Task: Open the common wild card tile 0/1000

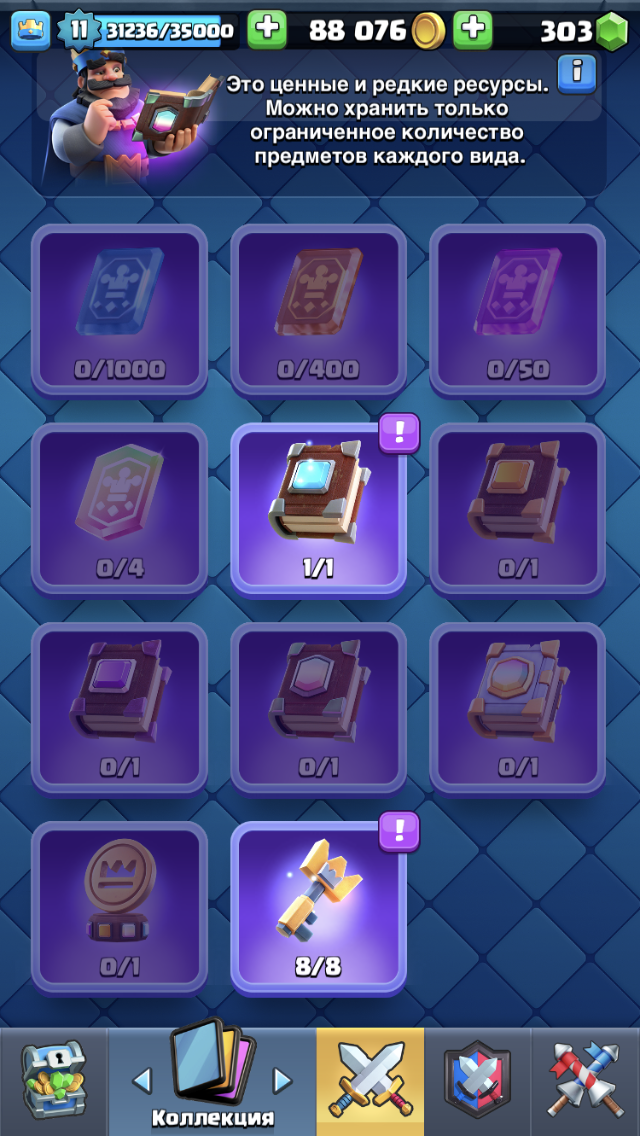Action: pos(119,308)
